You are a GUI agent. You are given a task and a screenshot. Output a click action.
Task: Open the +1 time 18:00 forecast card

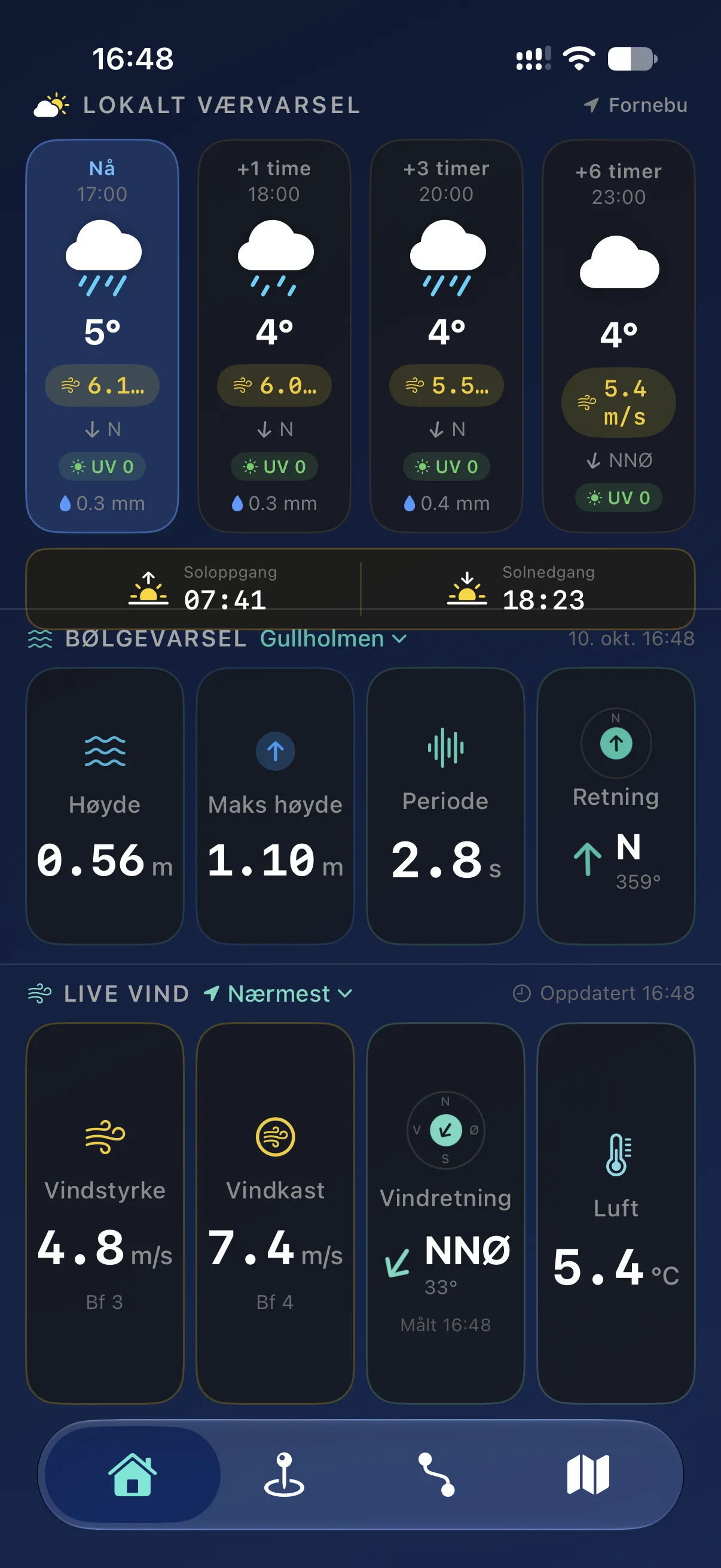click(x=274, y=336)
